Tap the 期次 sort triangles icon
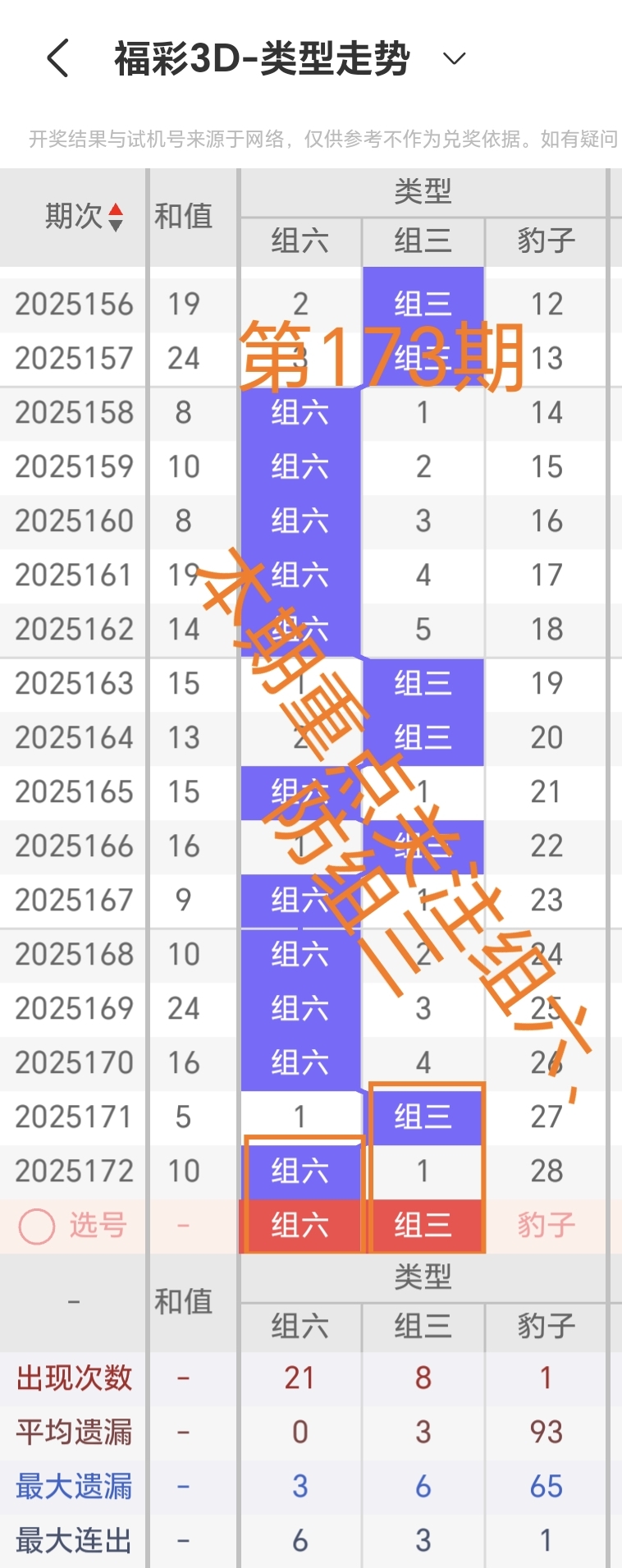This screenshot has width=622, height=1568. tap(116, 218)
